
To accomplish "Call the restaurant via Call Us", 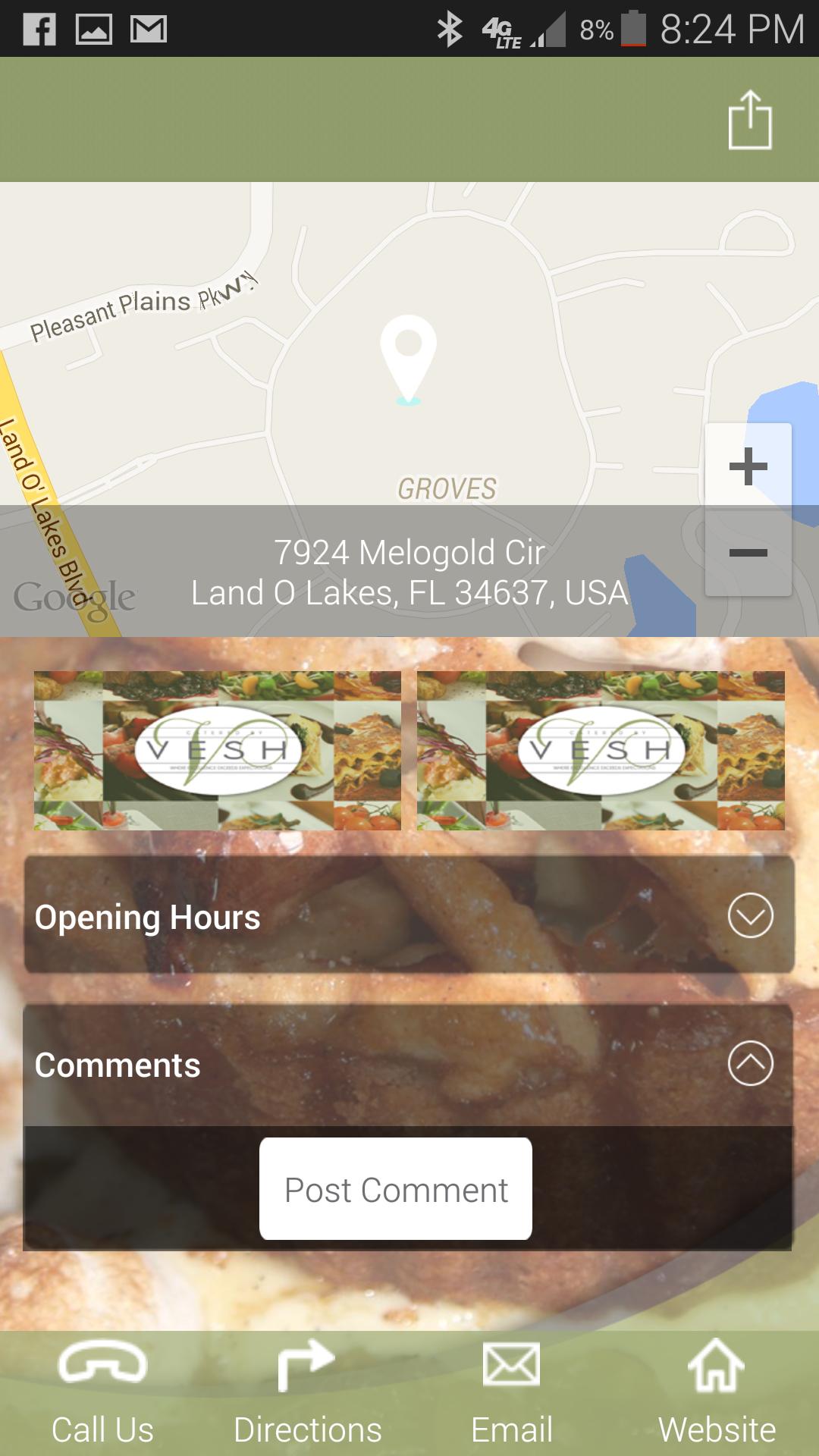I will [x=102, y=1394].
